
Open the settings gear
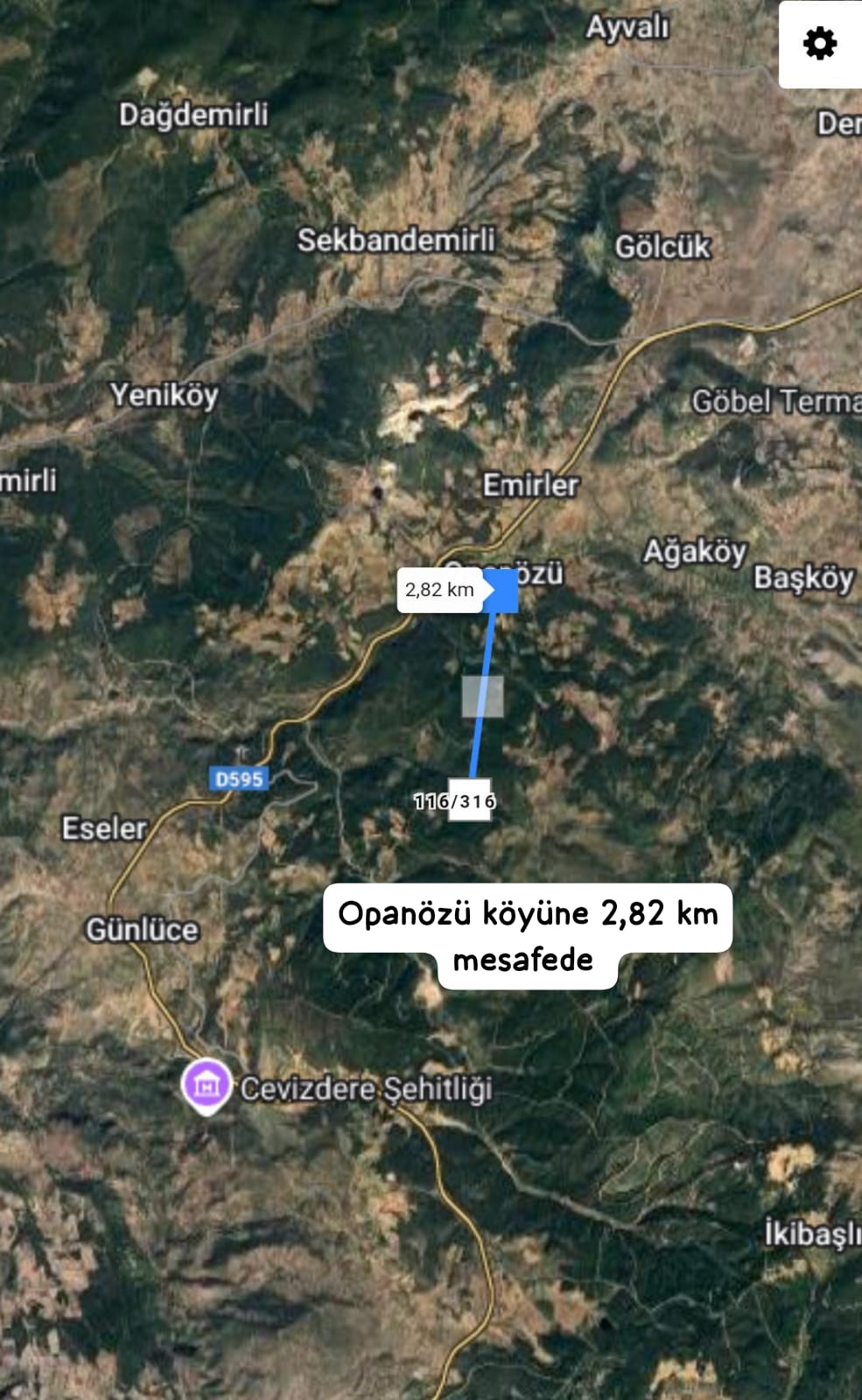click(x=820, y=44)
